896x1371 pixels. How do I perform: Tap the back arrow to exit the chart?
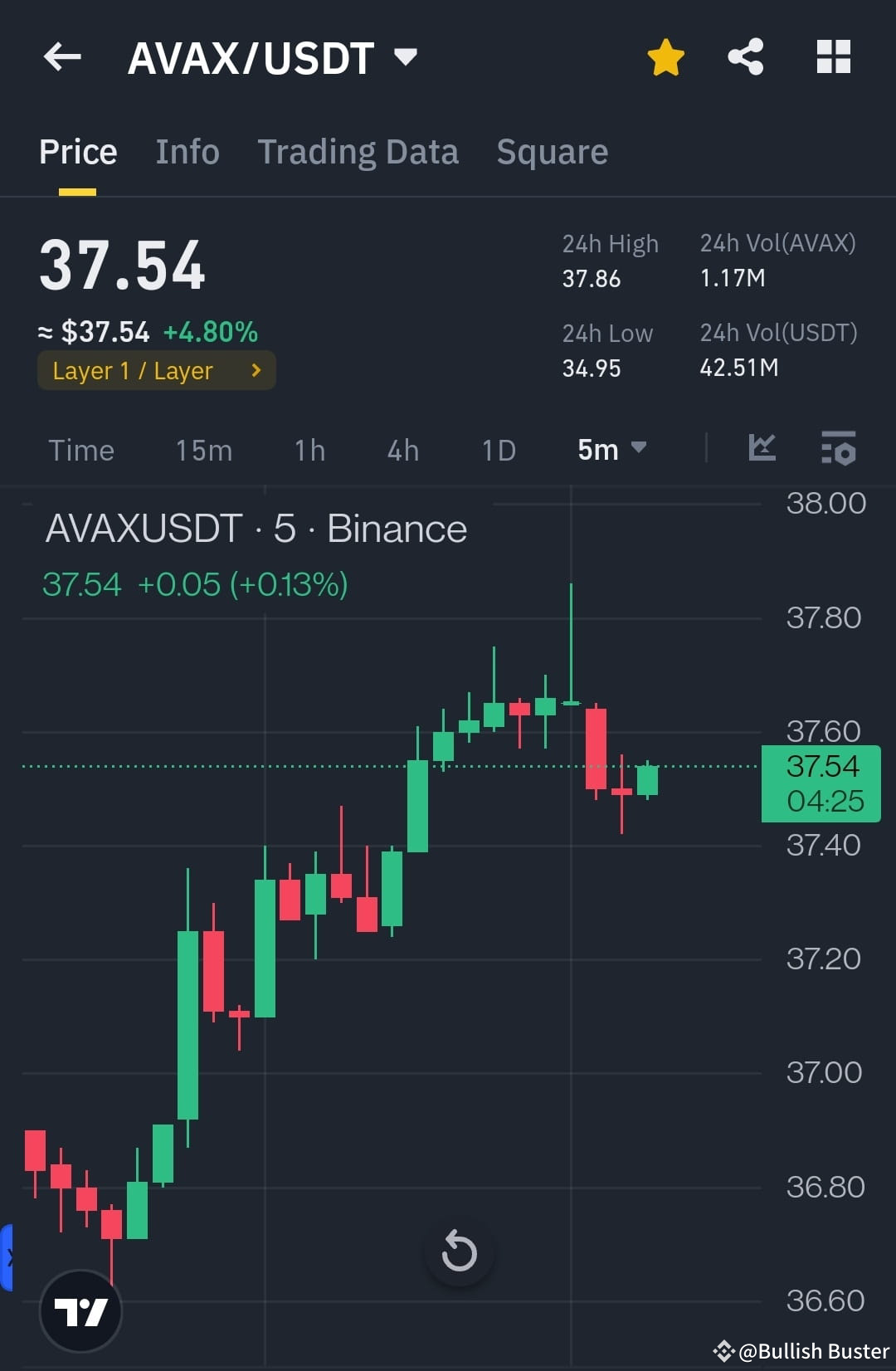(62, 56)
